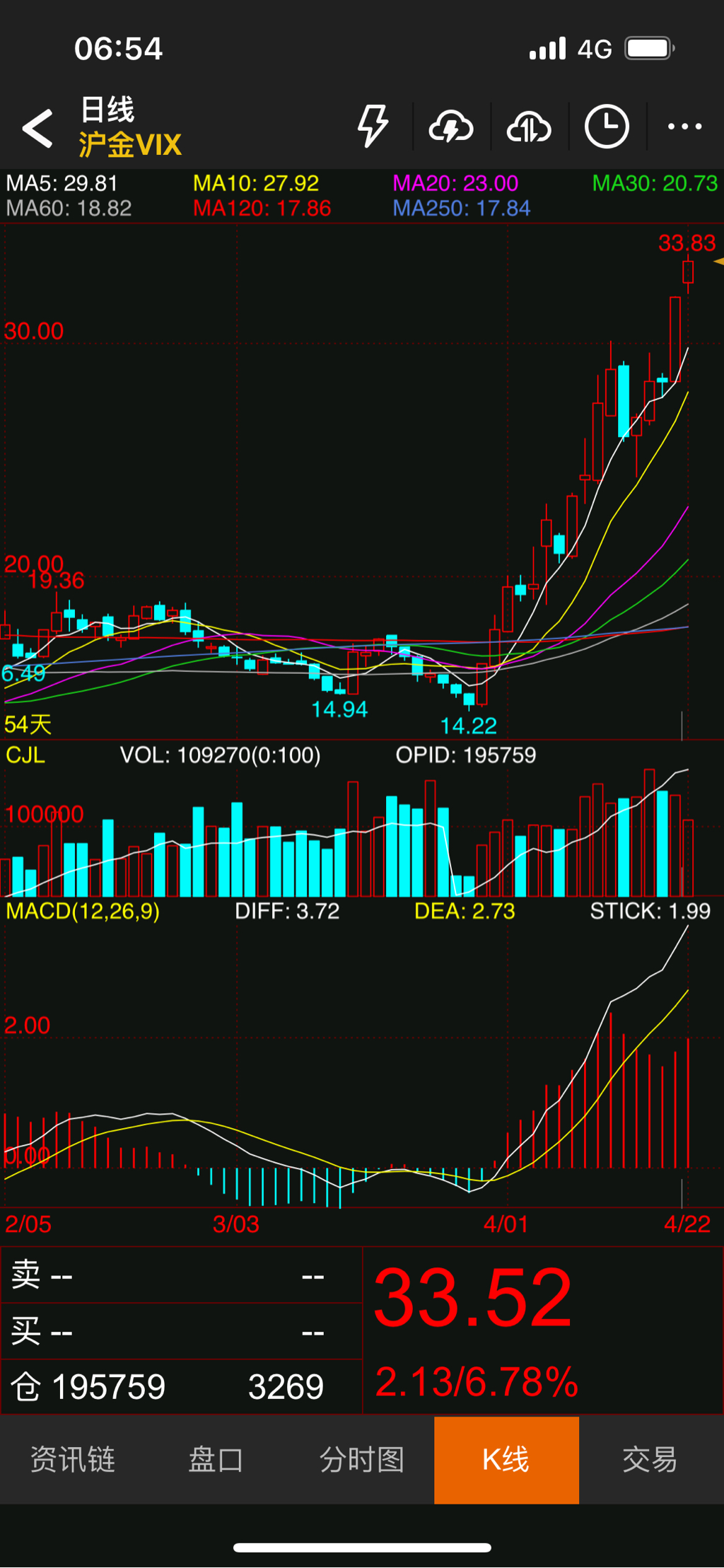Tap the lightning bolt quick-trade icon
The height and width of the screenshot is (1568, 724).
pyautogui.click(x=373, y=127)
